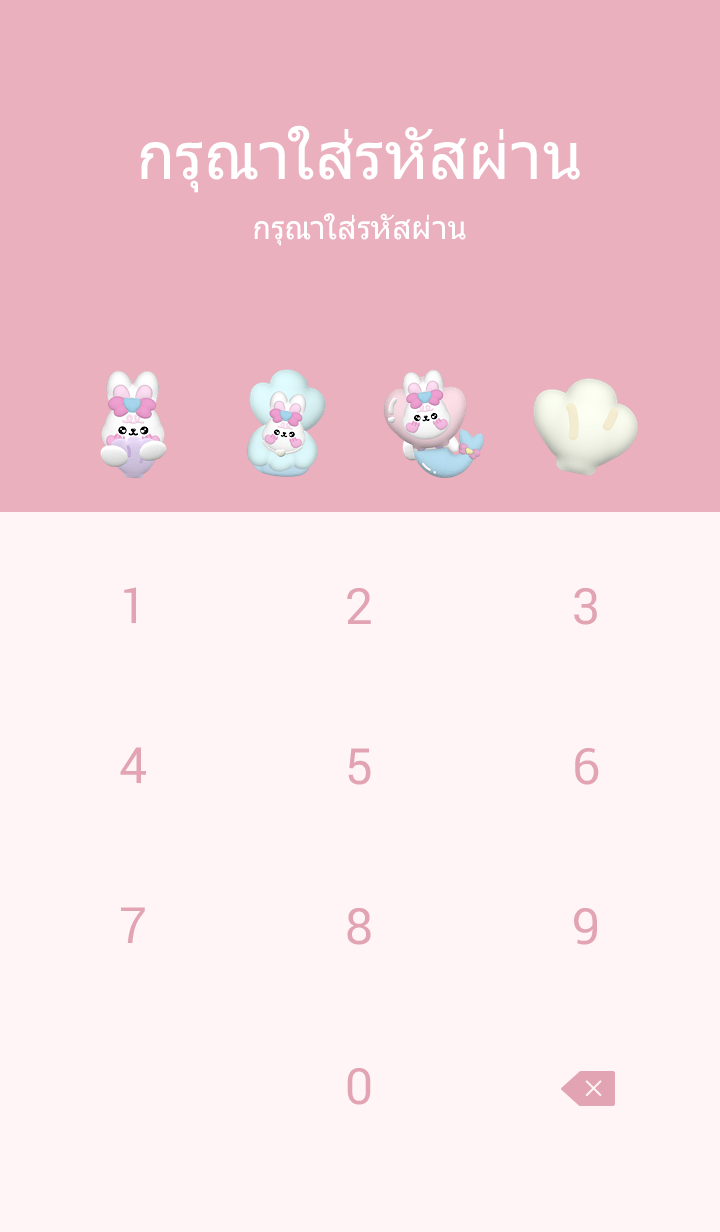Viewport: 720px width, 1232px height.
Task: Enter digit 9 on the keypad
Action: click(585, 927)
